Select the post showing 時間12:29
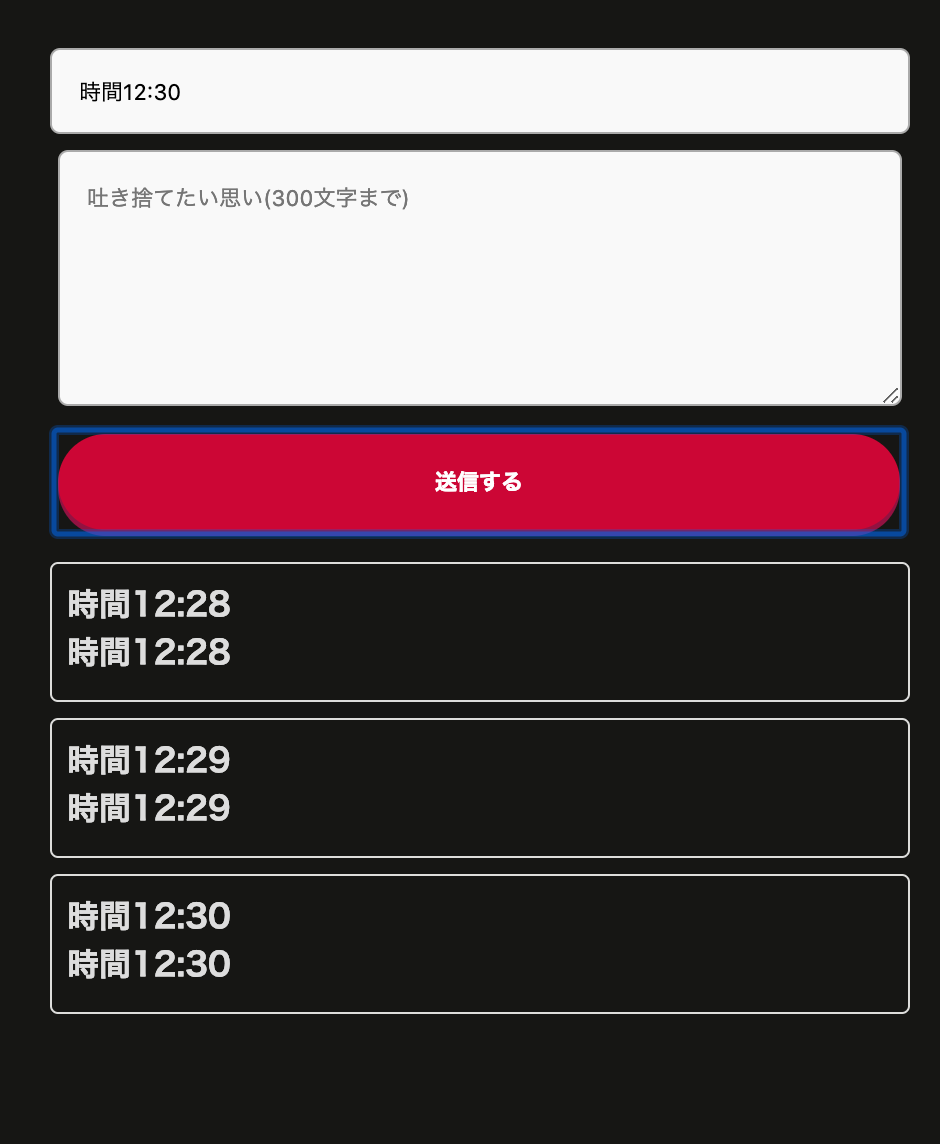The width and height of the screenshot is (940, 1144). click(478, 787)
